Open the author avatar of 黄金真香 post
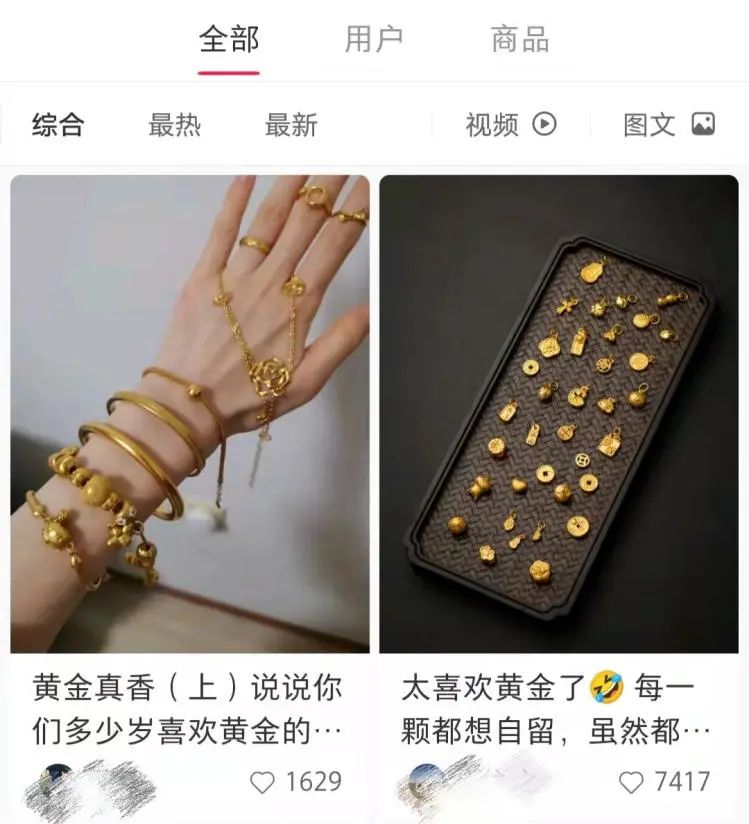 point(57,782)
